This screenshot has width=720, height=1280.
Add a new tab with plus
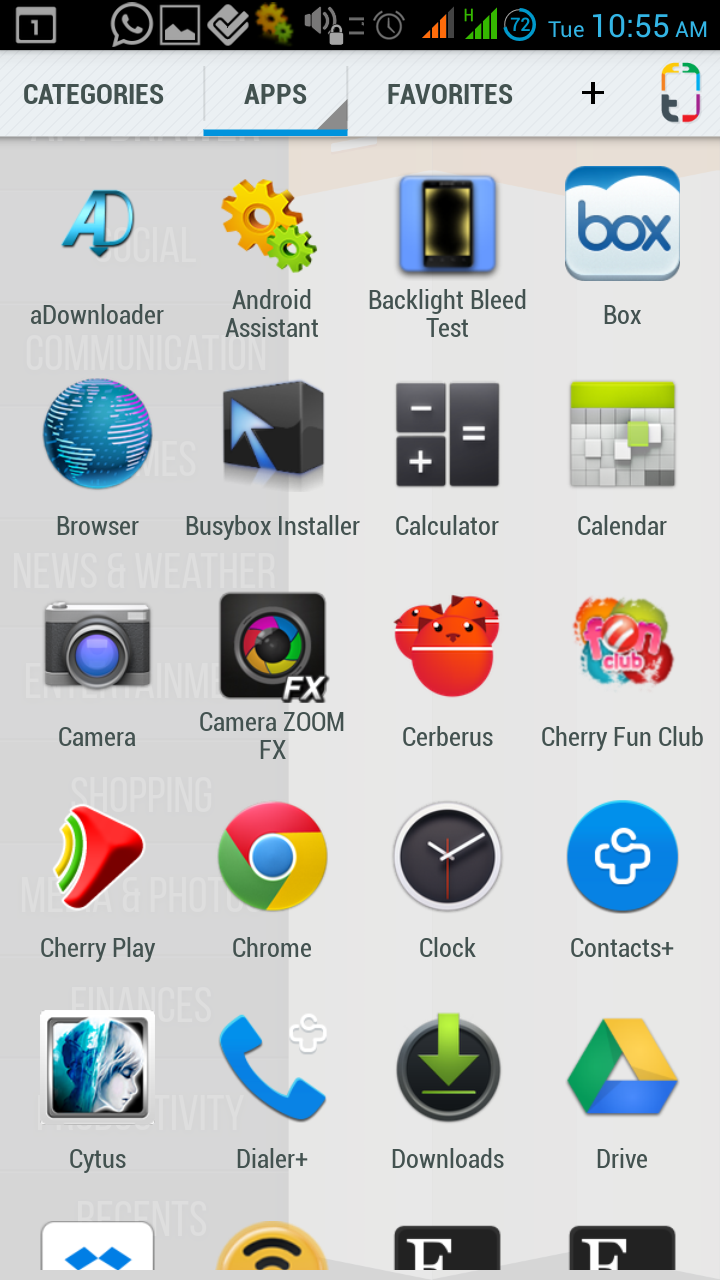593,94
